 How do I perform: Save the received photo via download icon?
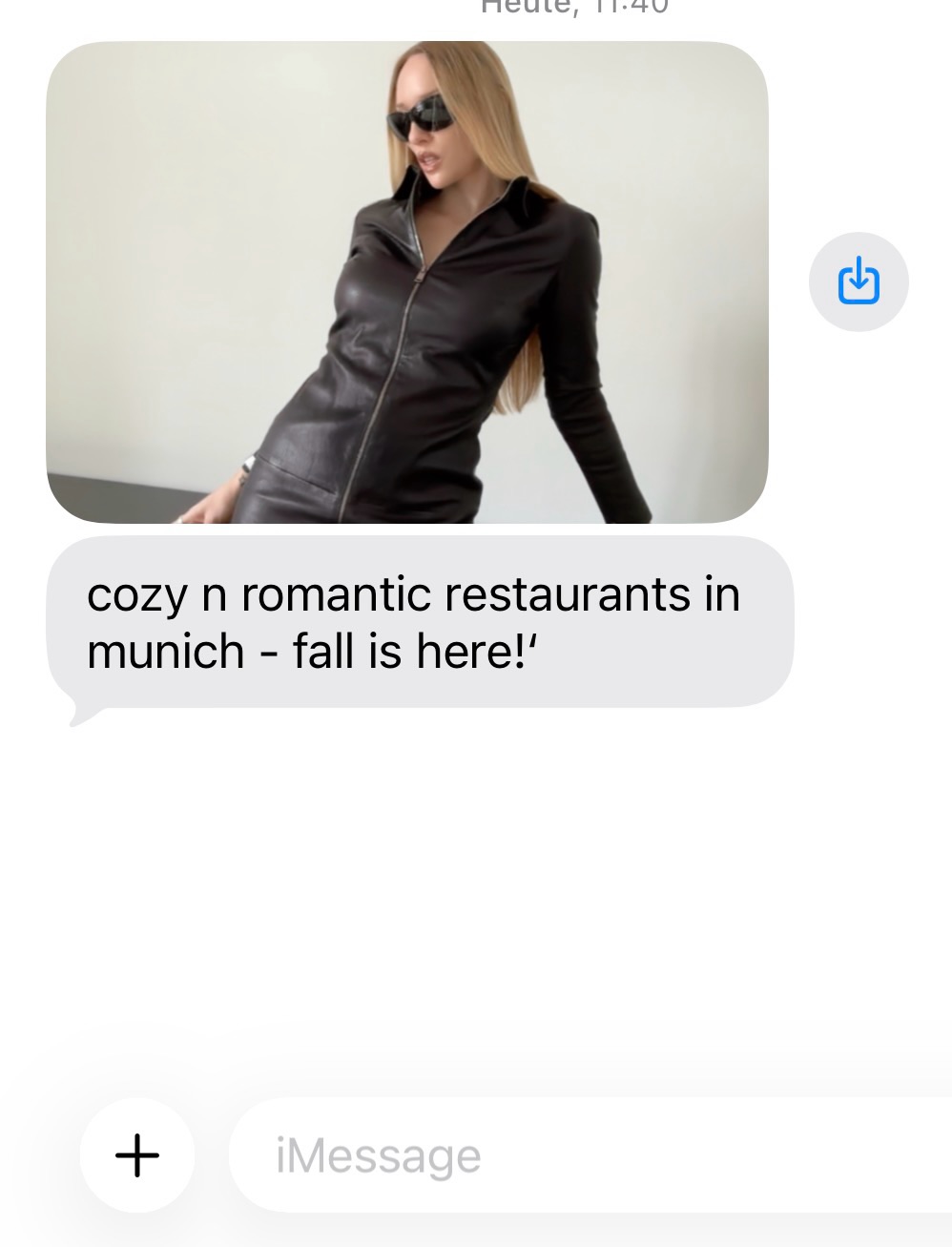tap(859, 281)
